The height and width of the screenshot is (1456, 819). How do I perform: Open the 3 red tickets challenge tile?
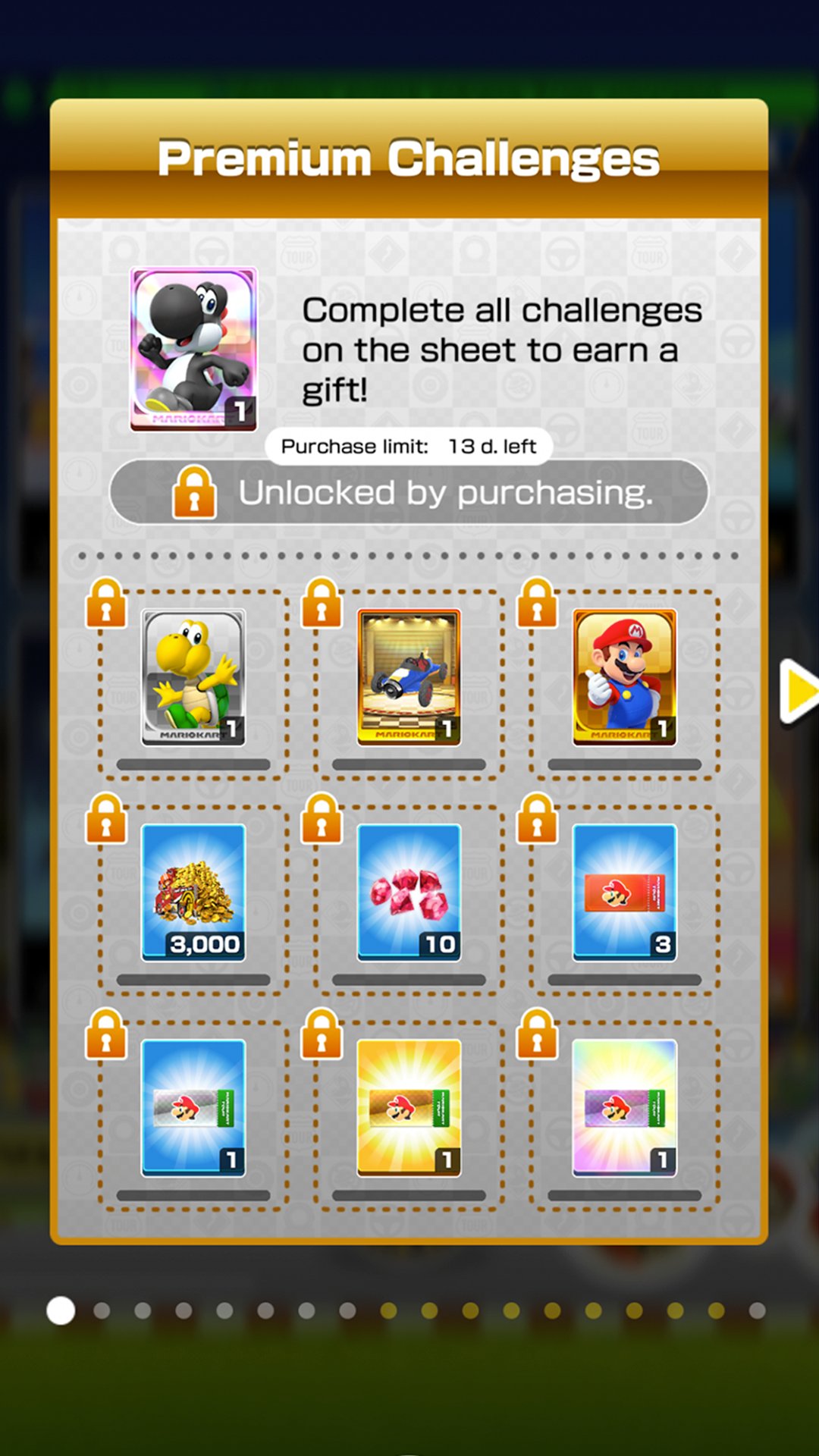pyautogui.click(x=624, y=893)
